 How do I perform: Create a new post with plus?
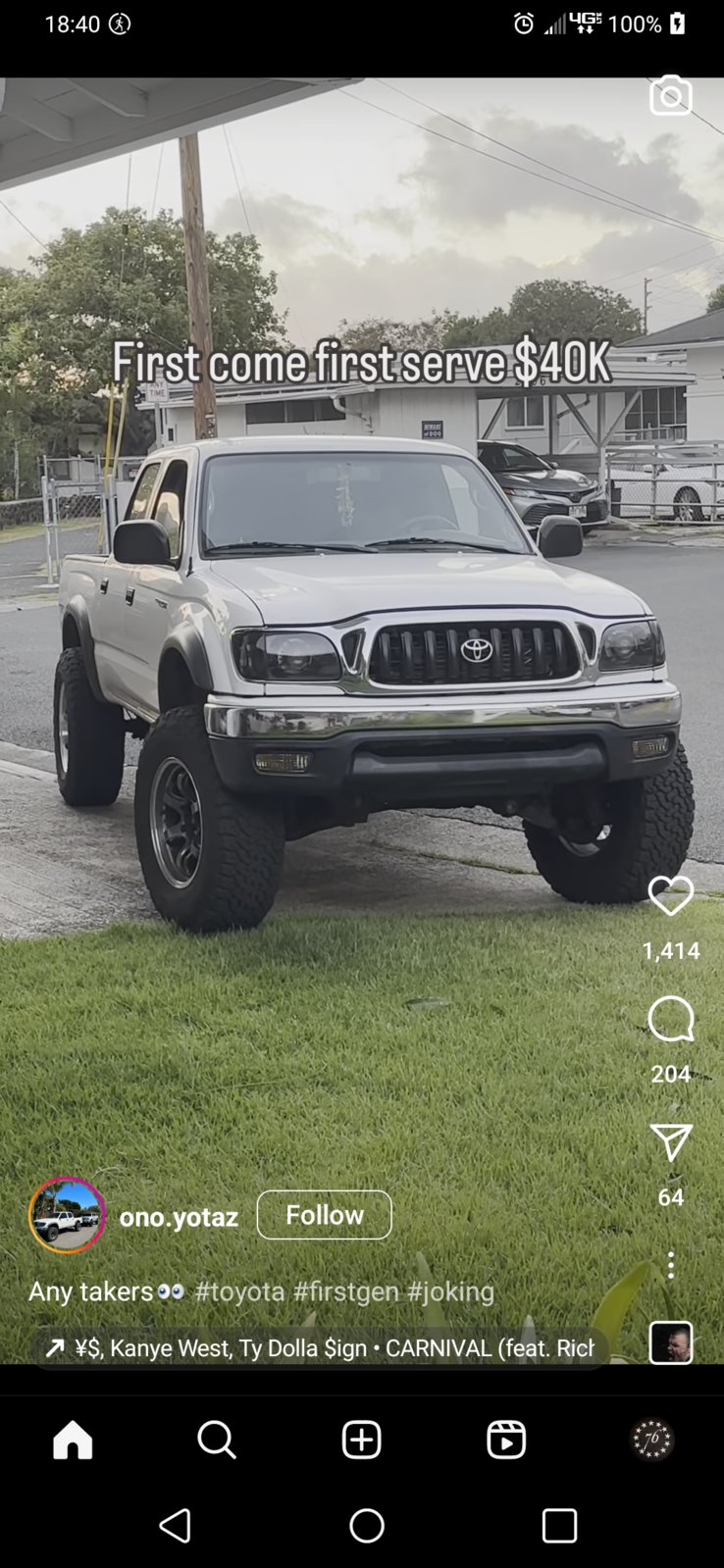pyautogui.click(x=361, y=1440)
